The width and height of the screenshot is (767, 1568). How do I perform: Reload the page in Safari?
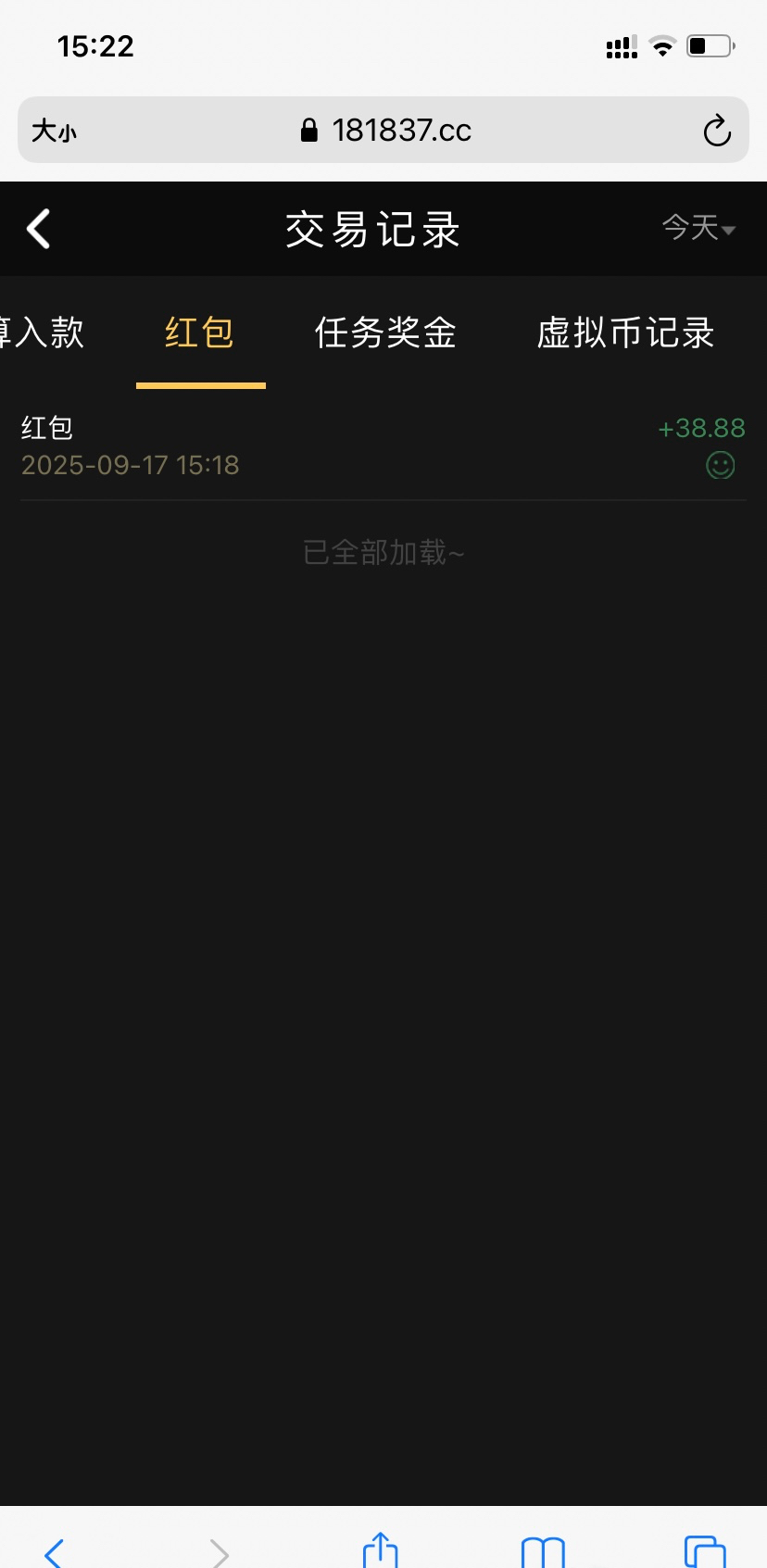pyautogui.click(x=716, y=131)
